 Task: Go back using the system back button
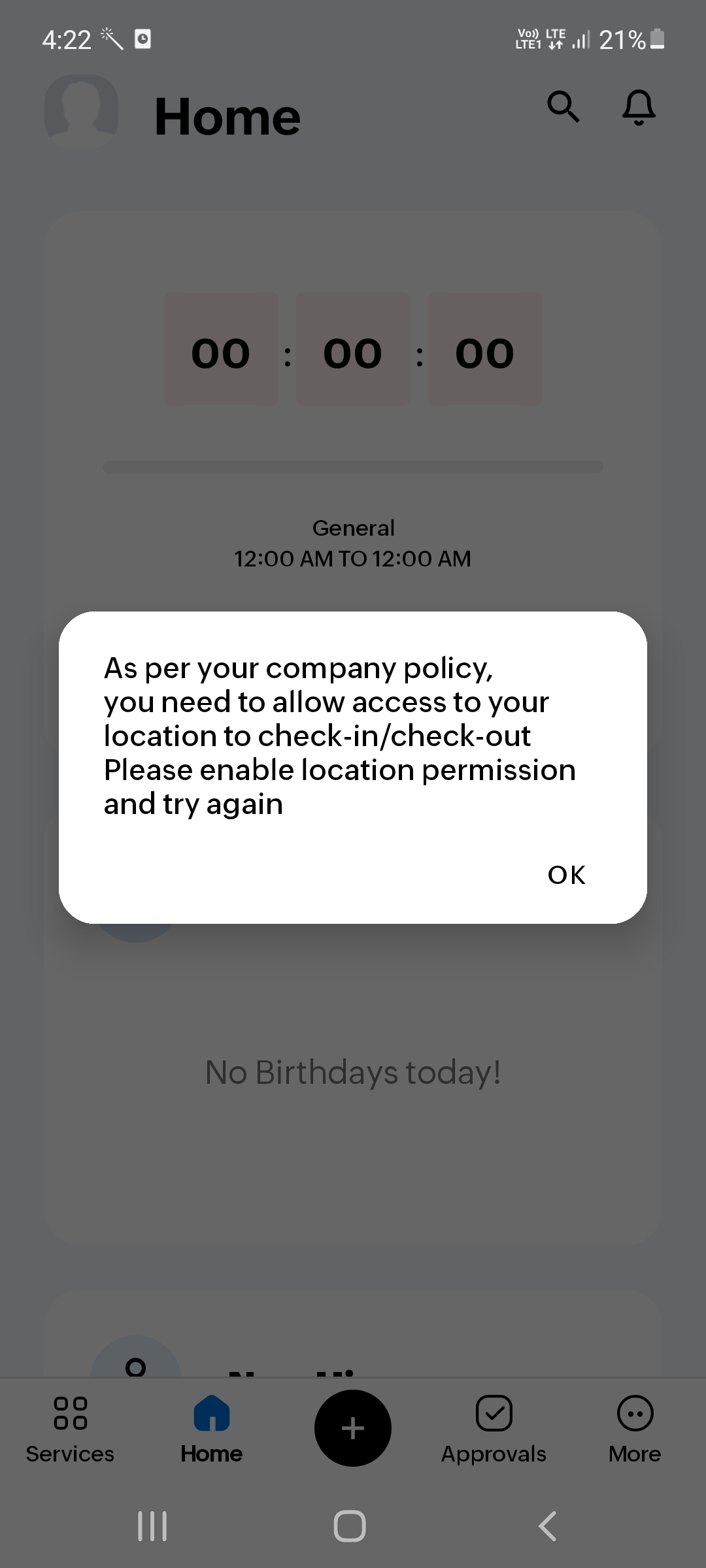coord(548,1526)
